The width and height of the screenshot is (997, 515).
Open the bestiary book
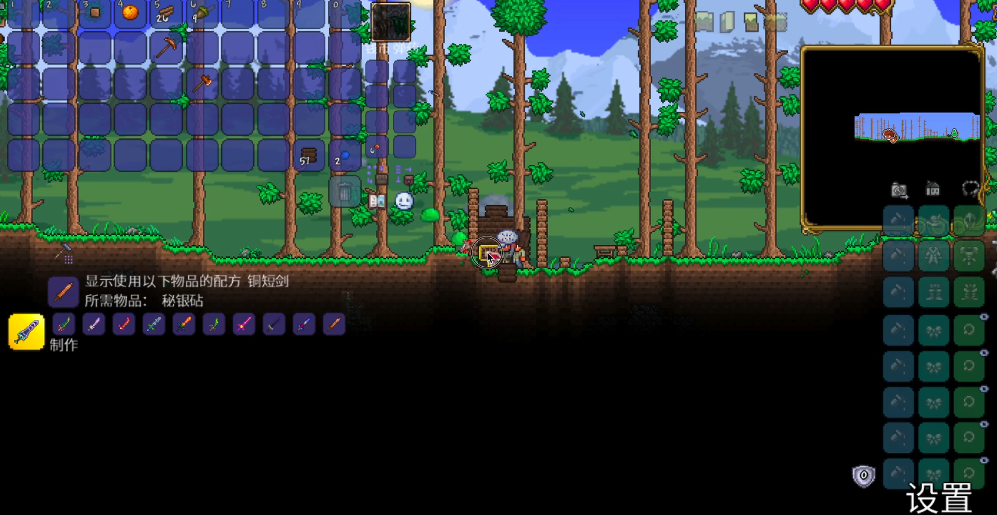(x=377, y=201)
